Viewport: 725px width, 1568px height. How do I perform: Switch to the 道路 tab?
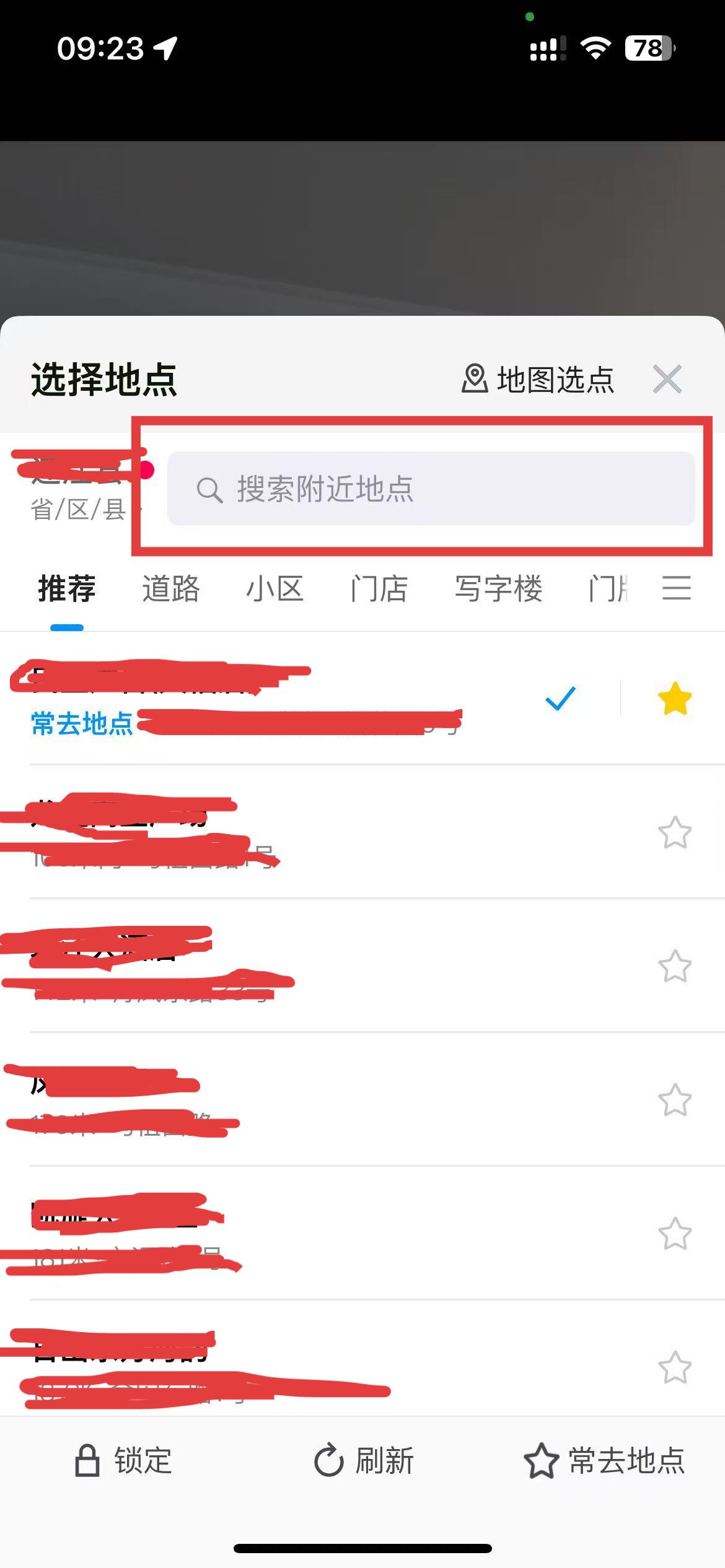point(170,588)
